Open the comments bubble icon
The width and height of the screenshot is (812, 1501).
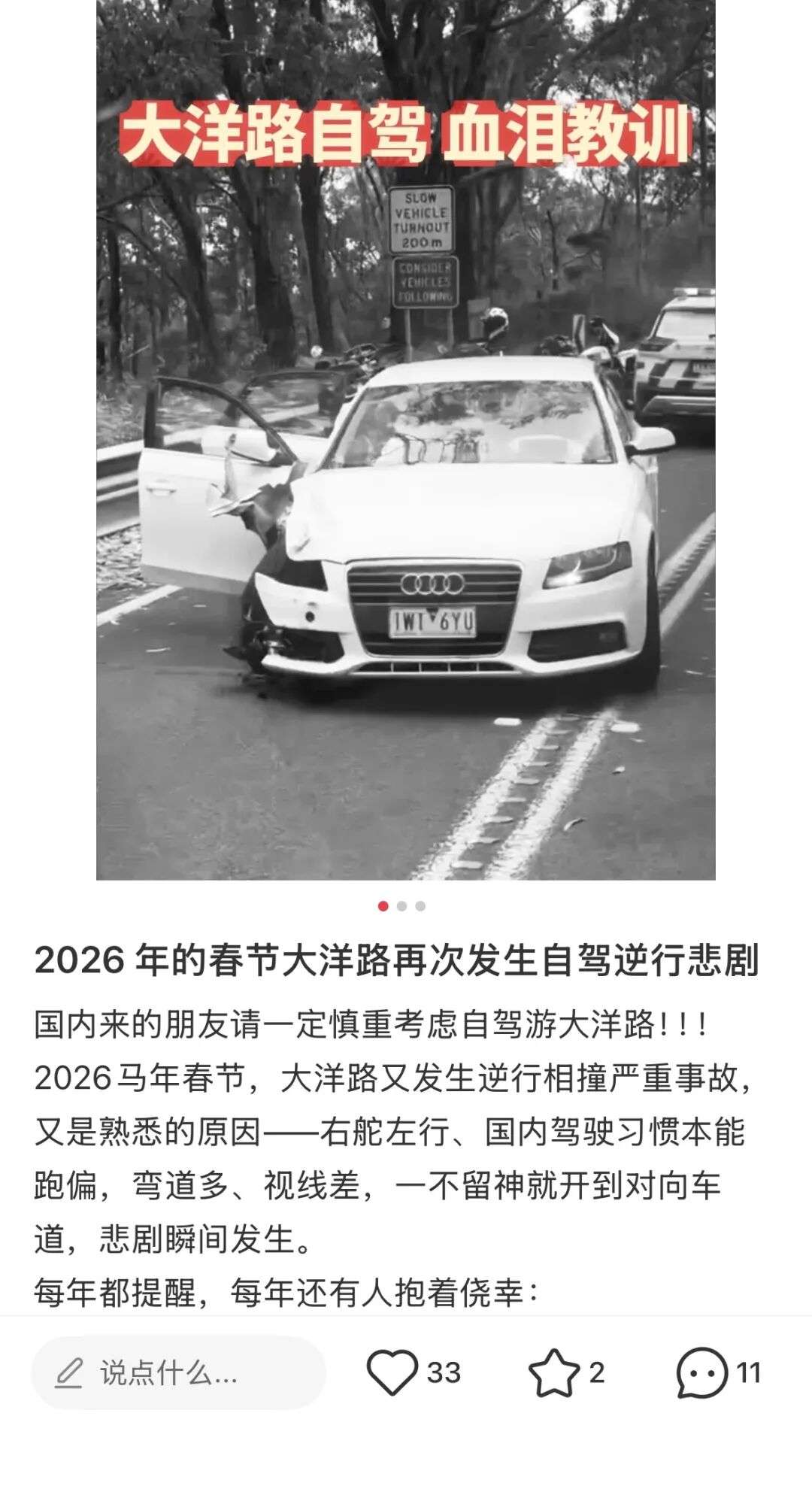point(701,1372)
